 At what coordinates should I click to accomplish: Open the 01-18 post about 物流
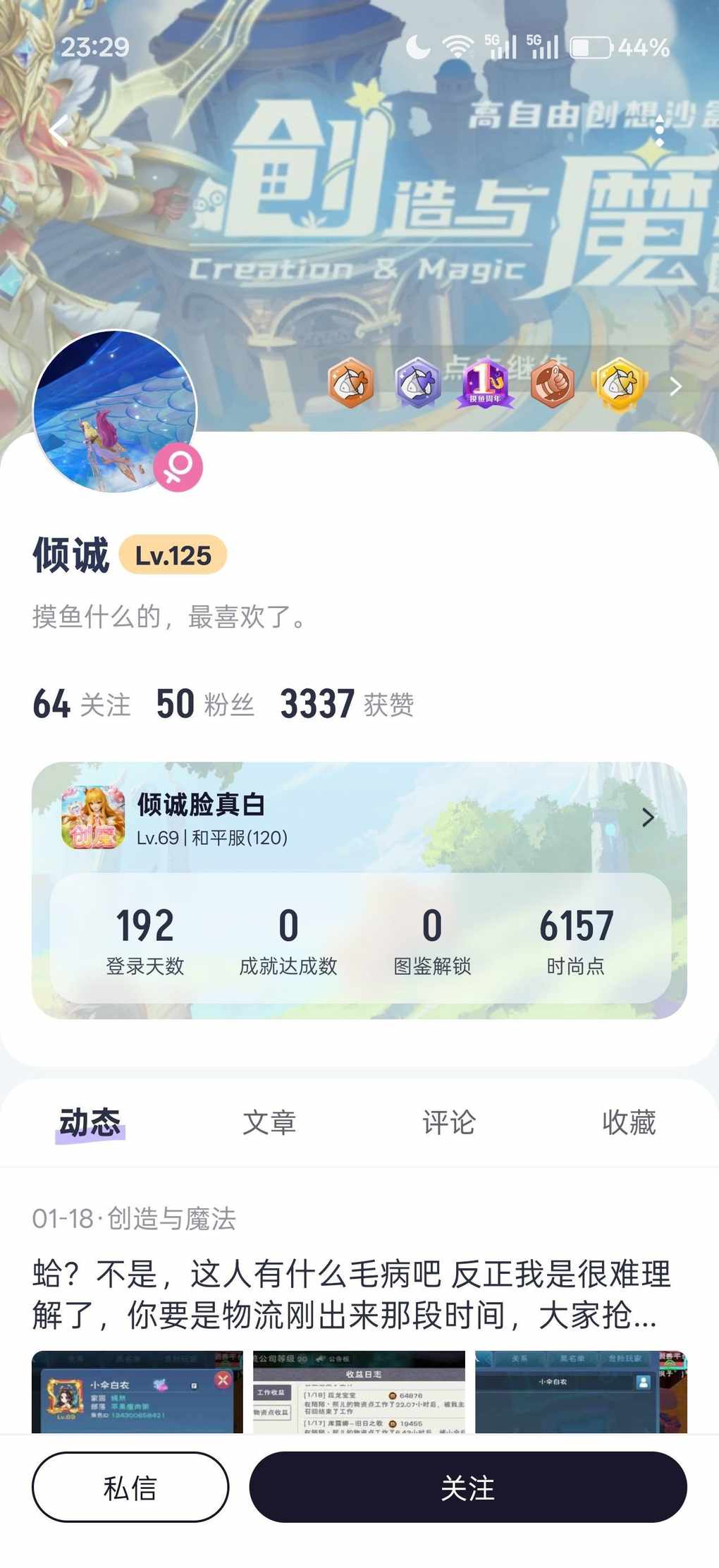coord(351,1294)
